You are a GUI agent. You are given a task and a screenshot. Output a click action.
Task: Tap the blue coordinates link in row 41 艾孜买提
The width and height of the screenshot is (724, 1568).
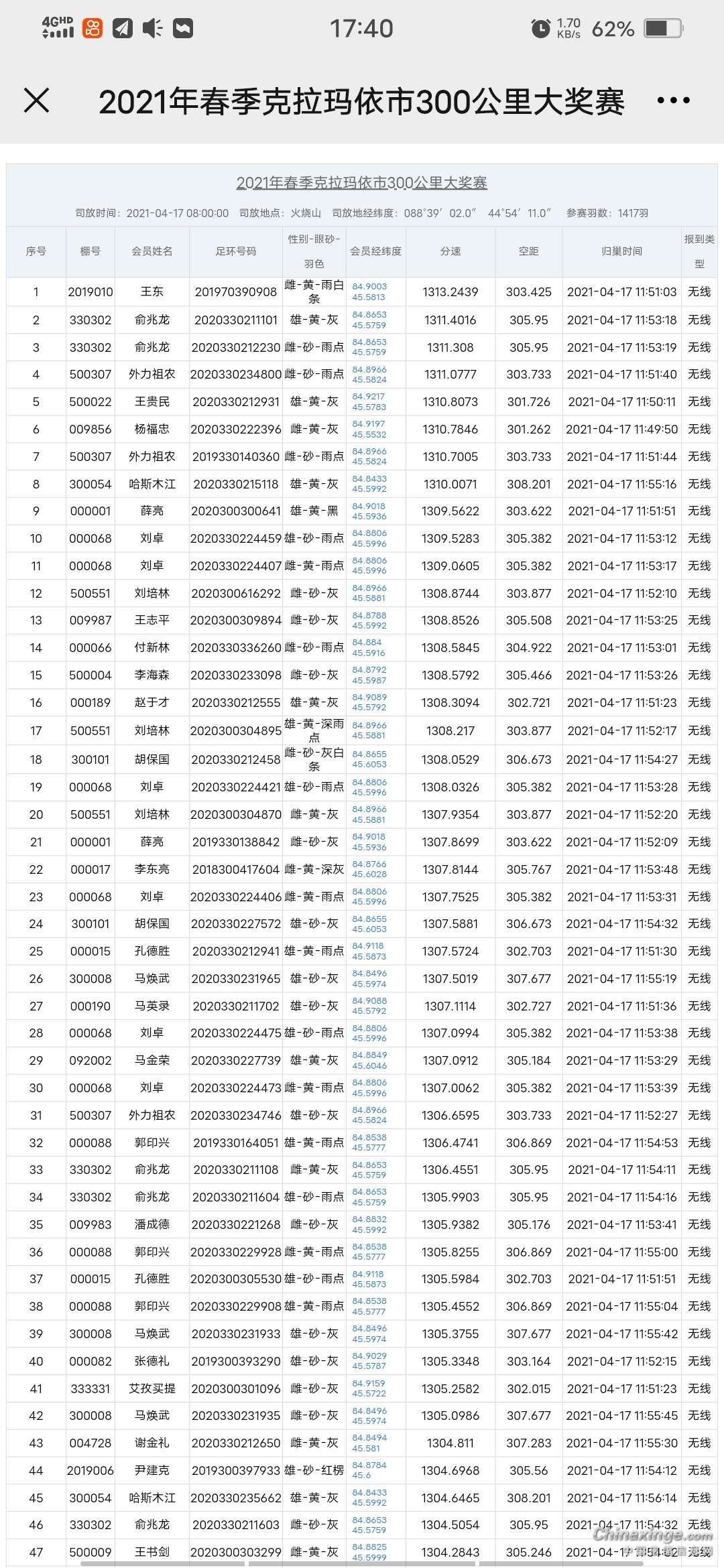tap(369, 1388)
